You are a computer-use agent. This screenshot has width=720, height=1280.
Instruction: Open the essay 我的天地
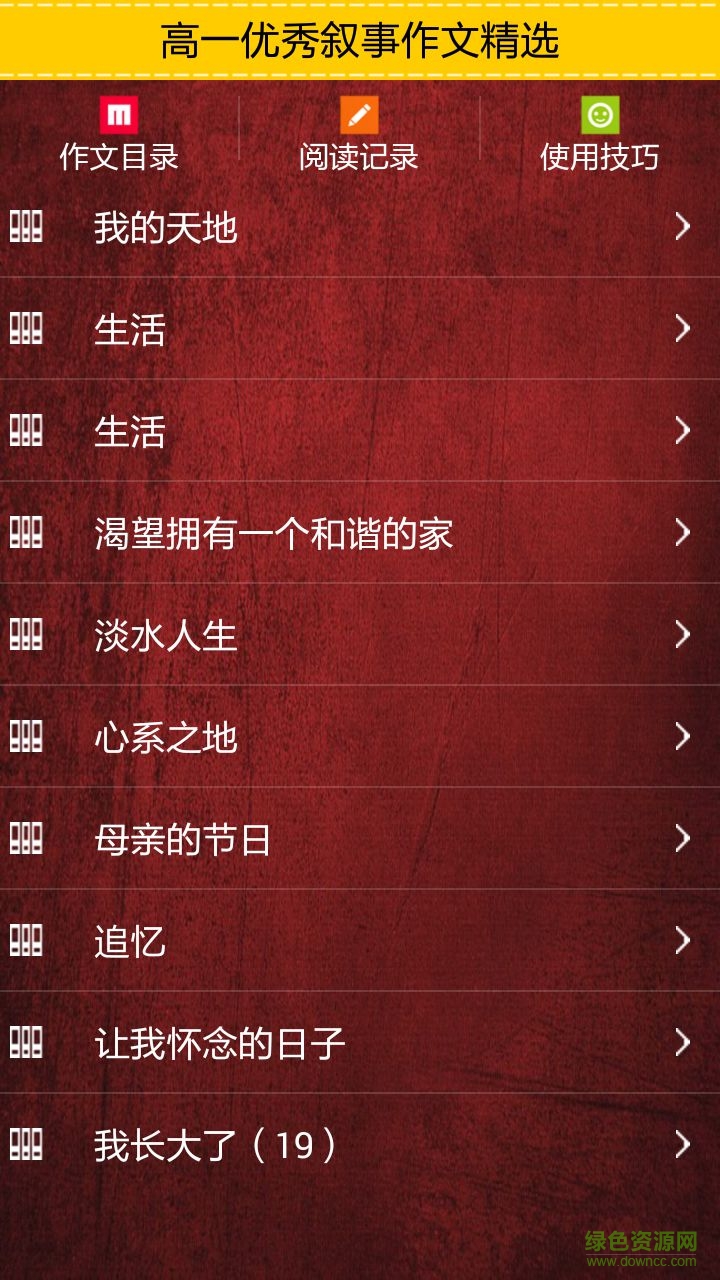tap(360, 227)
